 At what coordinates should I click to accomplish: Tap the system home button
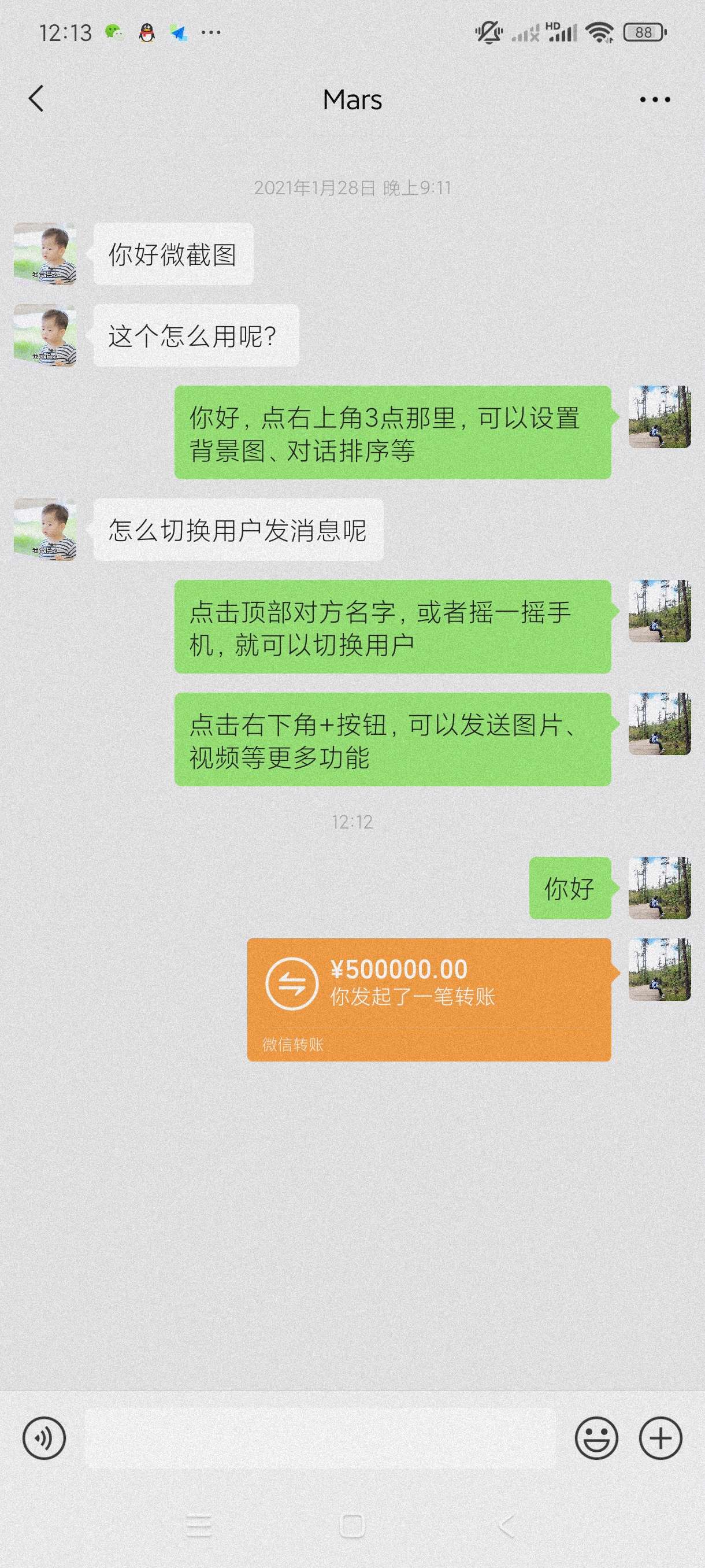coord(352,1526)
